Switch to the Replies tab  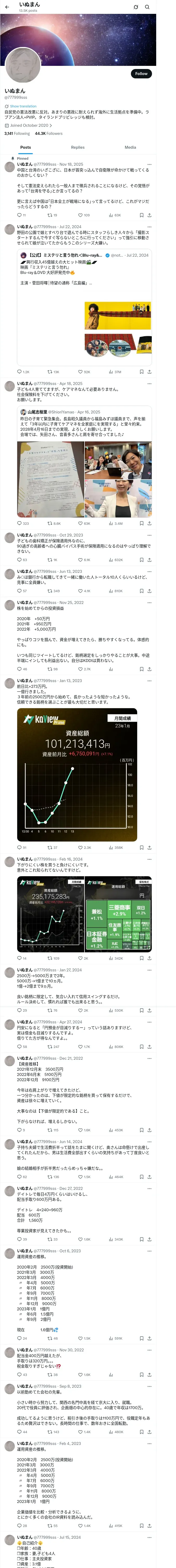pos(78,147)
